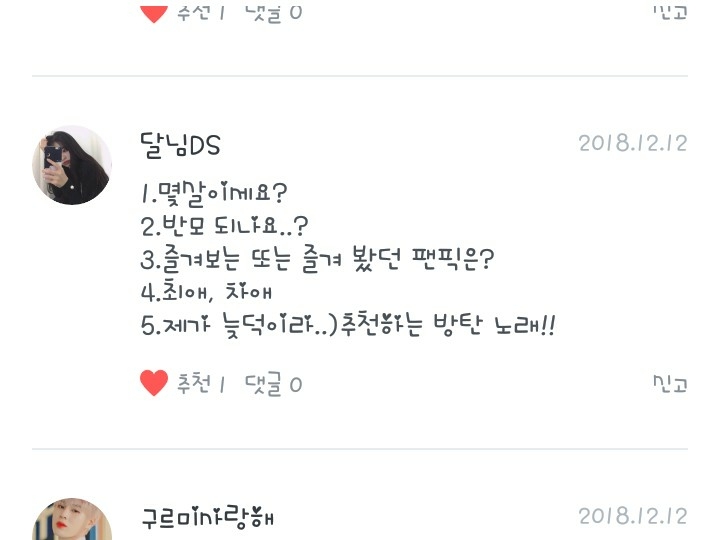Viewport: 720px width, 540px height.
Task: Open 달님DS's profile picture
Action: [x=72, y=165]
